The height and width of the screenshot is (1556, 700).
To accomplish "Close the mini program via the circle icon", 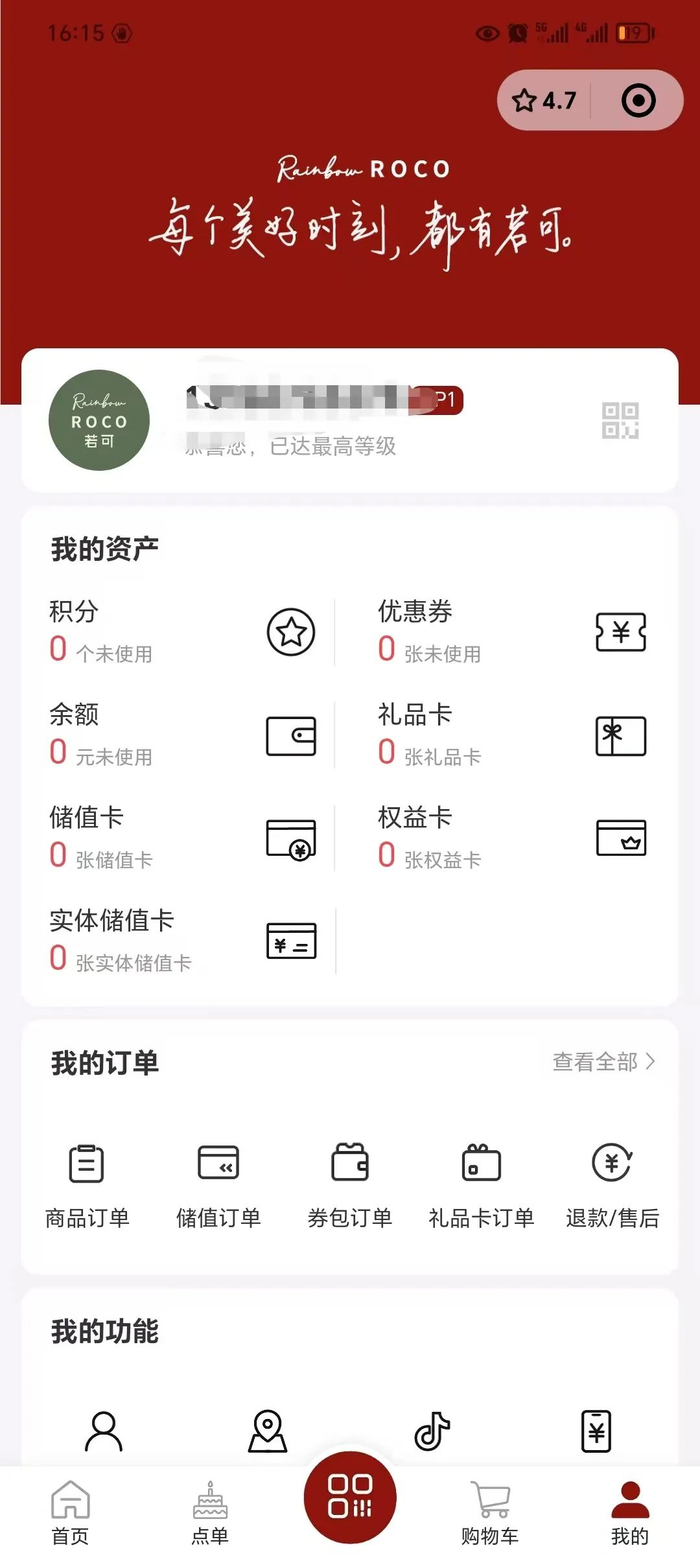I will (638, 100).
